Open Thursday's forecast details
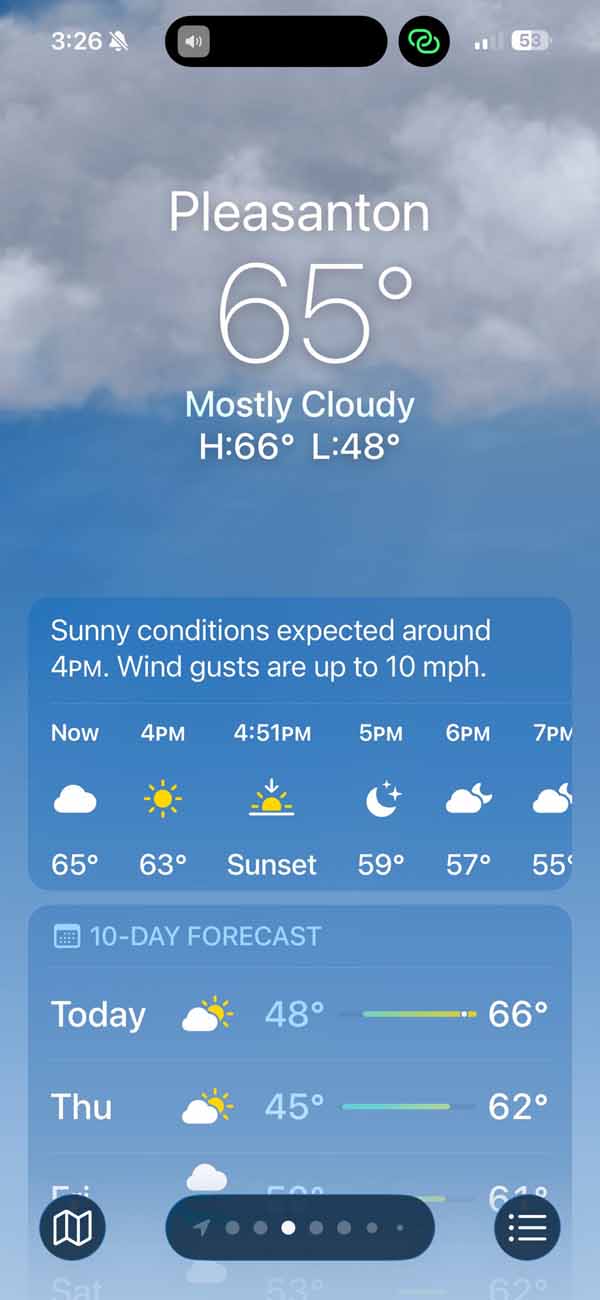 (300, 1106)
